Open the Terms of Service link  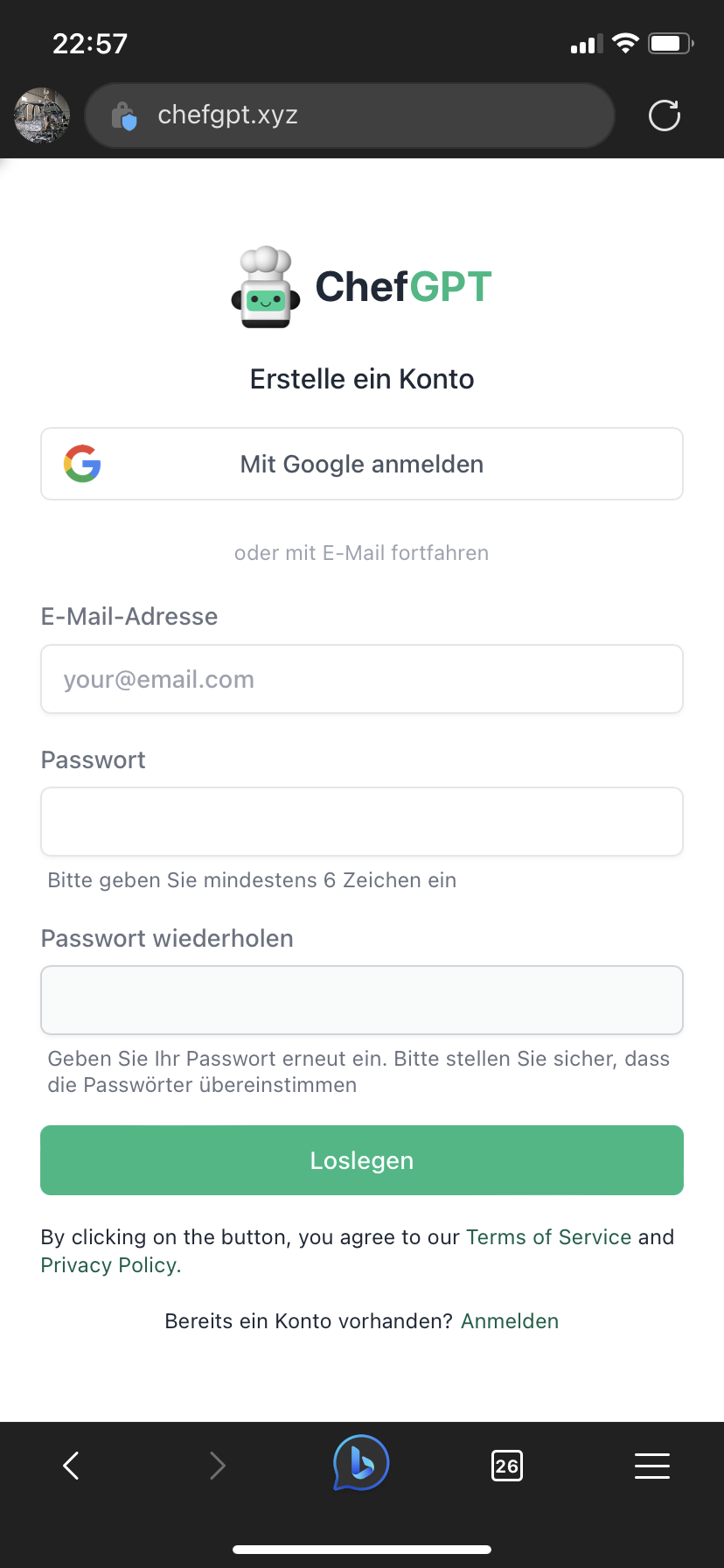548,1237
